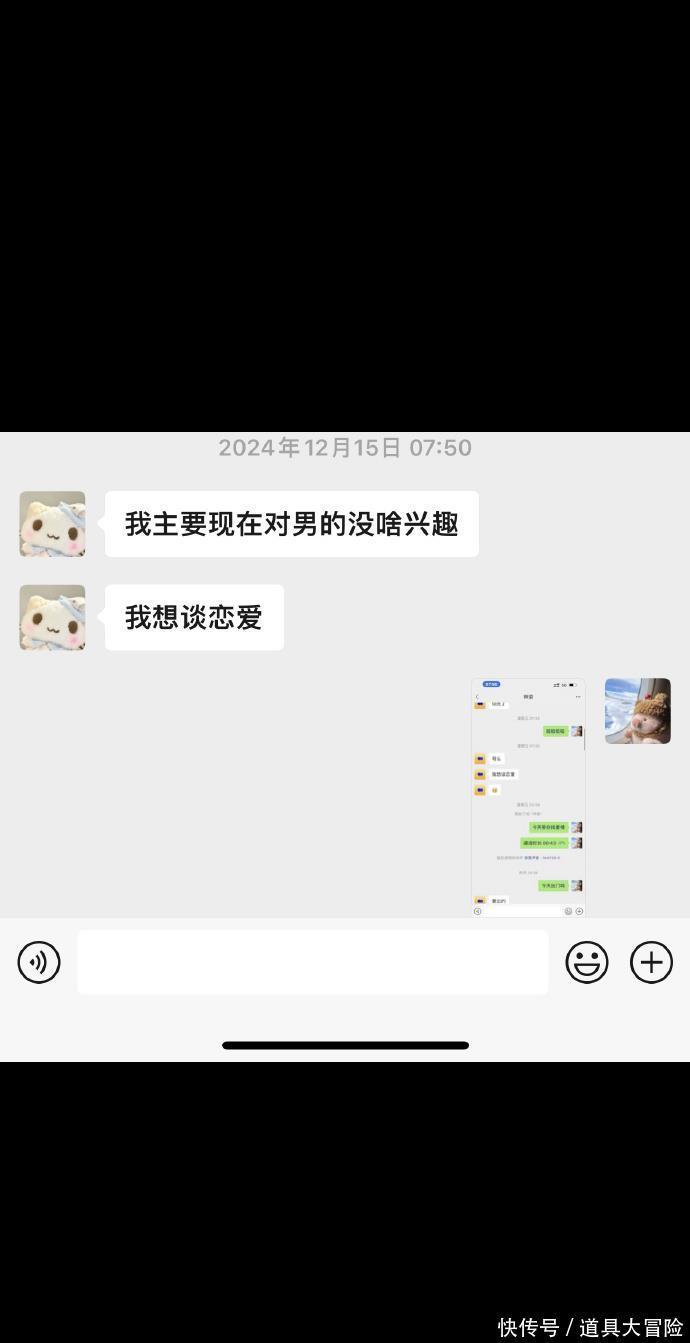The height and width of the screenshot is (1343, 690).
Task: Open the plus attachments menu
Action: [651, 962]
